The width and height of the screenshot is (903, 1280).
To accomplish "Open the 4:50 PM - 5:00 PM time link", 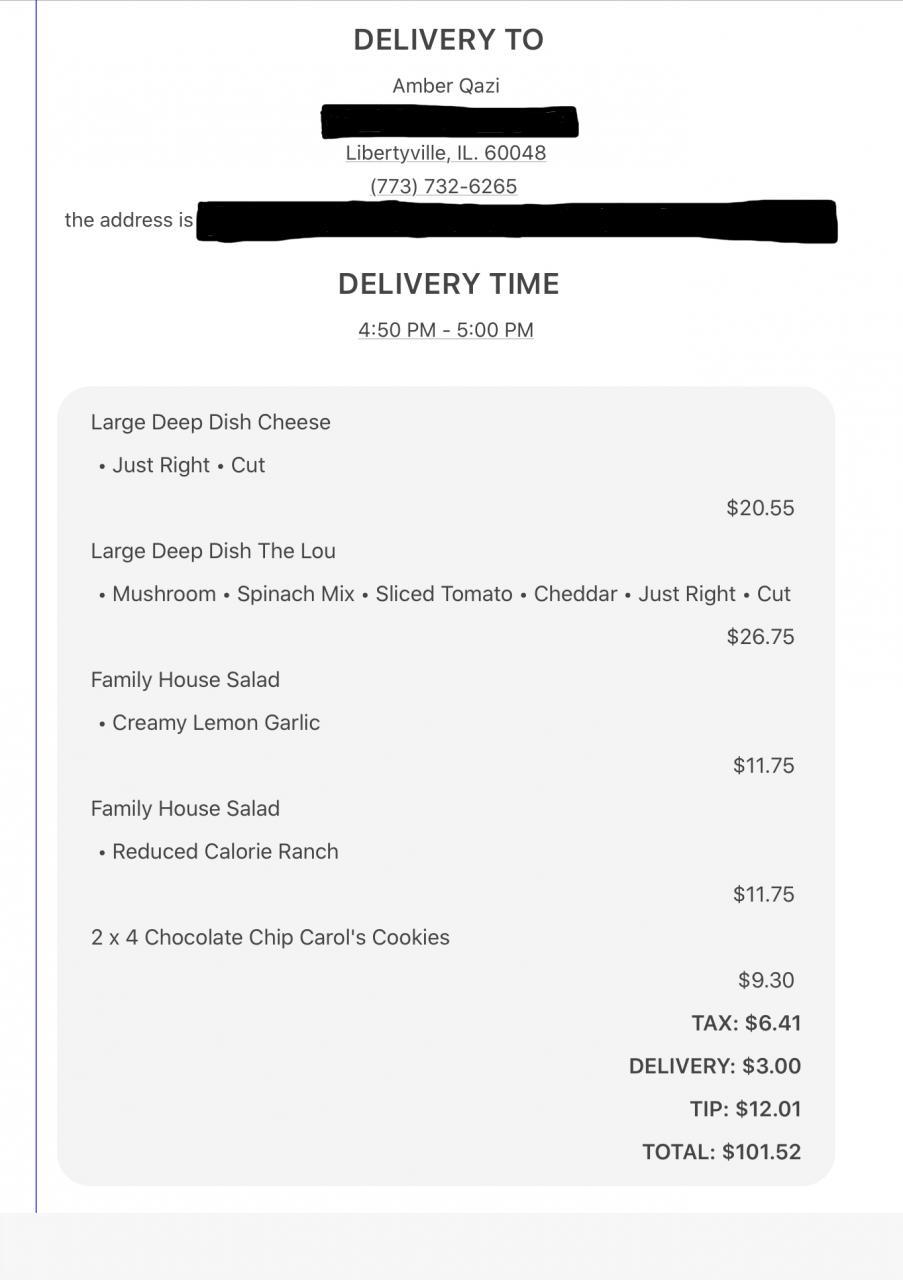I will (x=445, y=330).
